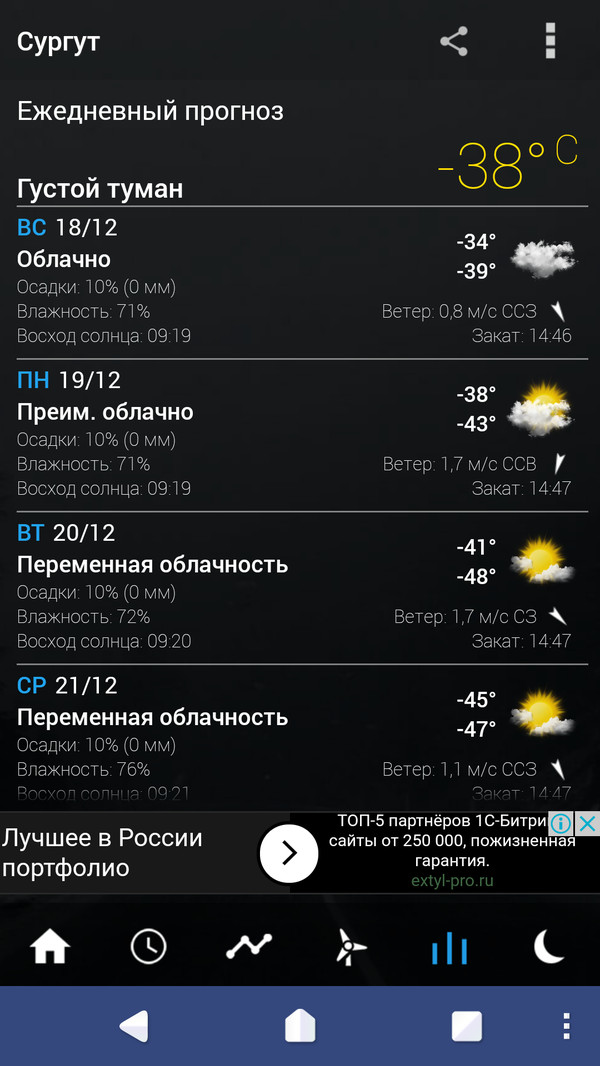Show recent apps from the navigation bar
Viewport: 600px width, 1066px height.
pos(466,1026)
